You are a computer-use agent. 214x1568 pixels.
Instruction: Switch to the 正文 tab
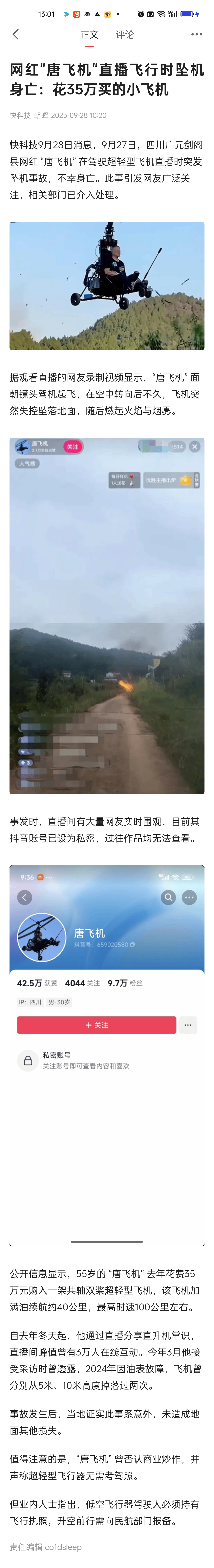coord(89,35)
